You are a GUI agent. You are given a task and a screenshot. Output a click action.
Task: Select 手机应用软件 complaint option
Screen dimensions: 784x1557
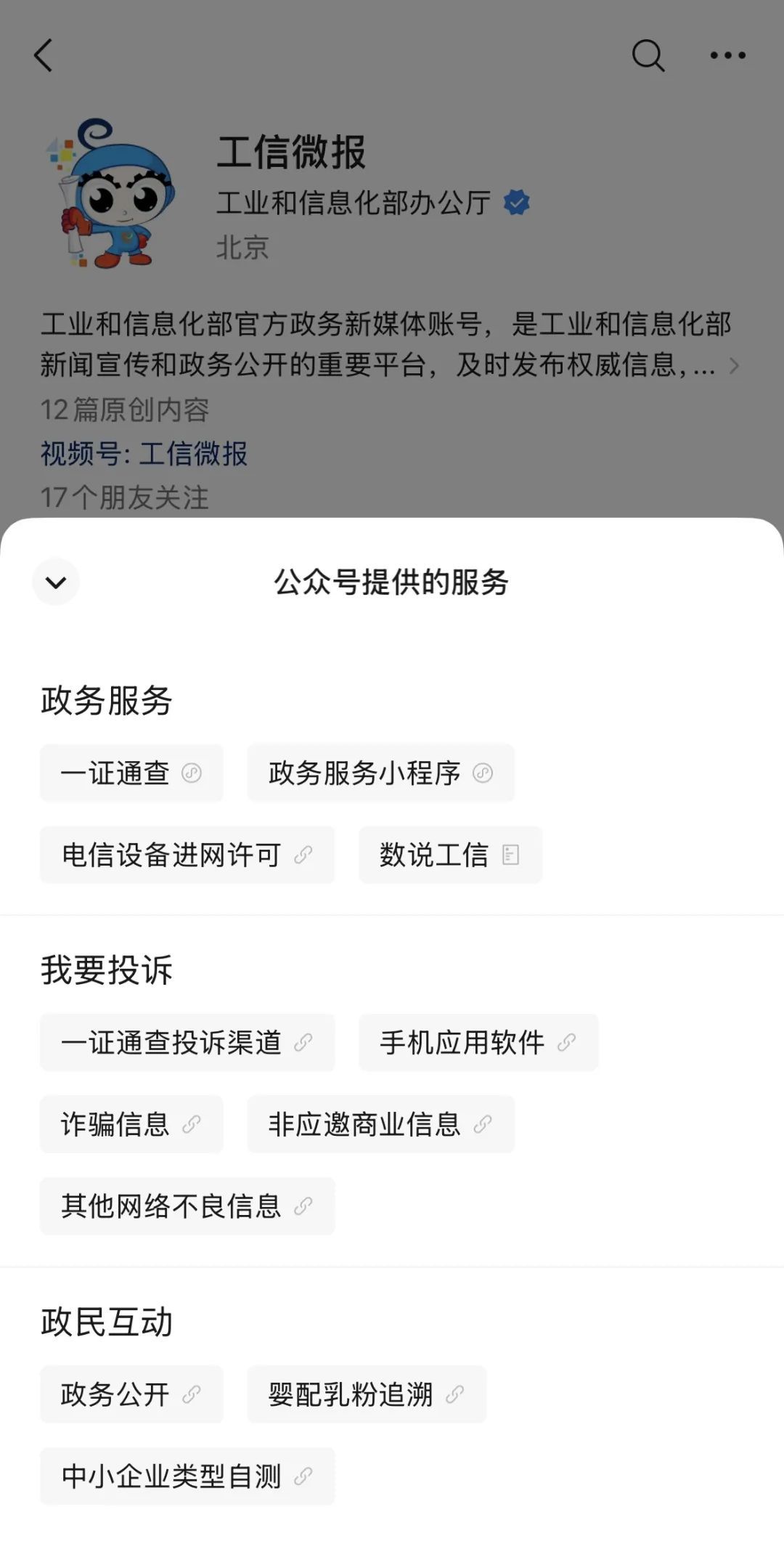click(478, 1043)
